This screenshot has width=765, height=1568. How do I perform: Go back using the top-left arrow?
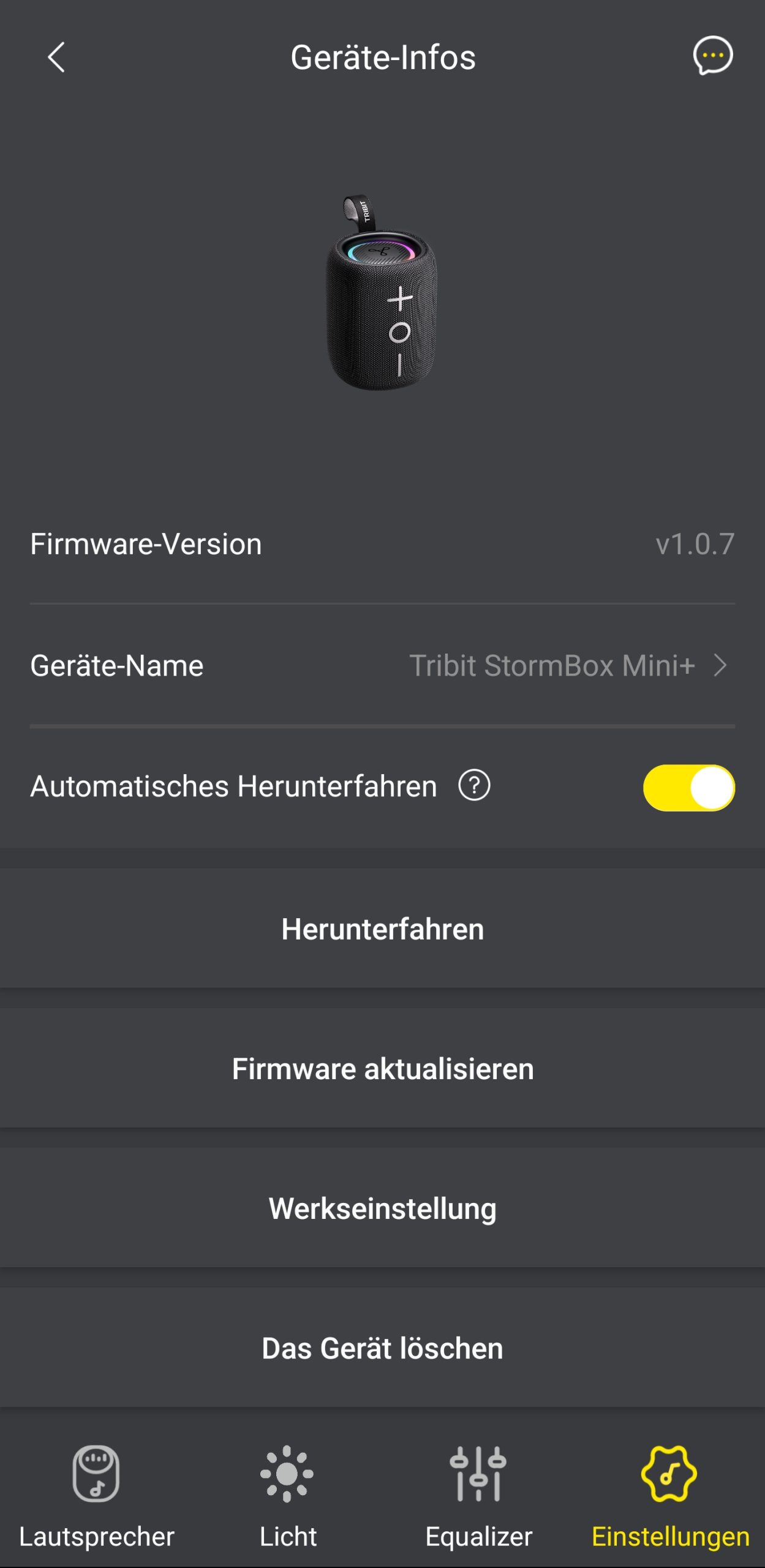click(56, 58)
